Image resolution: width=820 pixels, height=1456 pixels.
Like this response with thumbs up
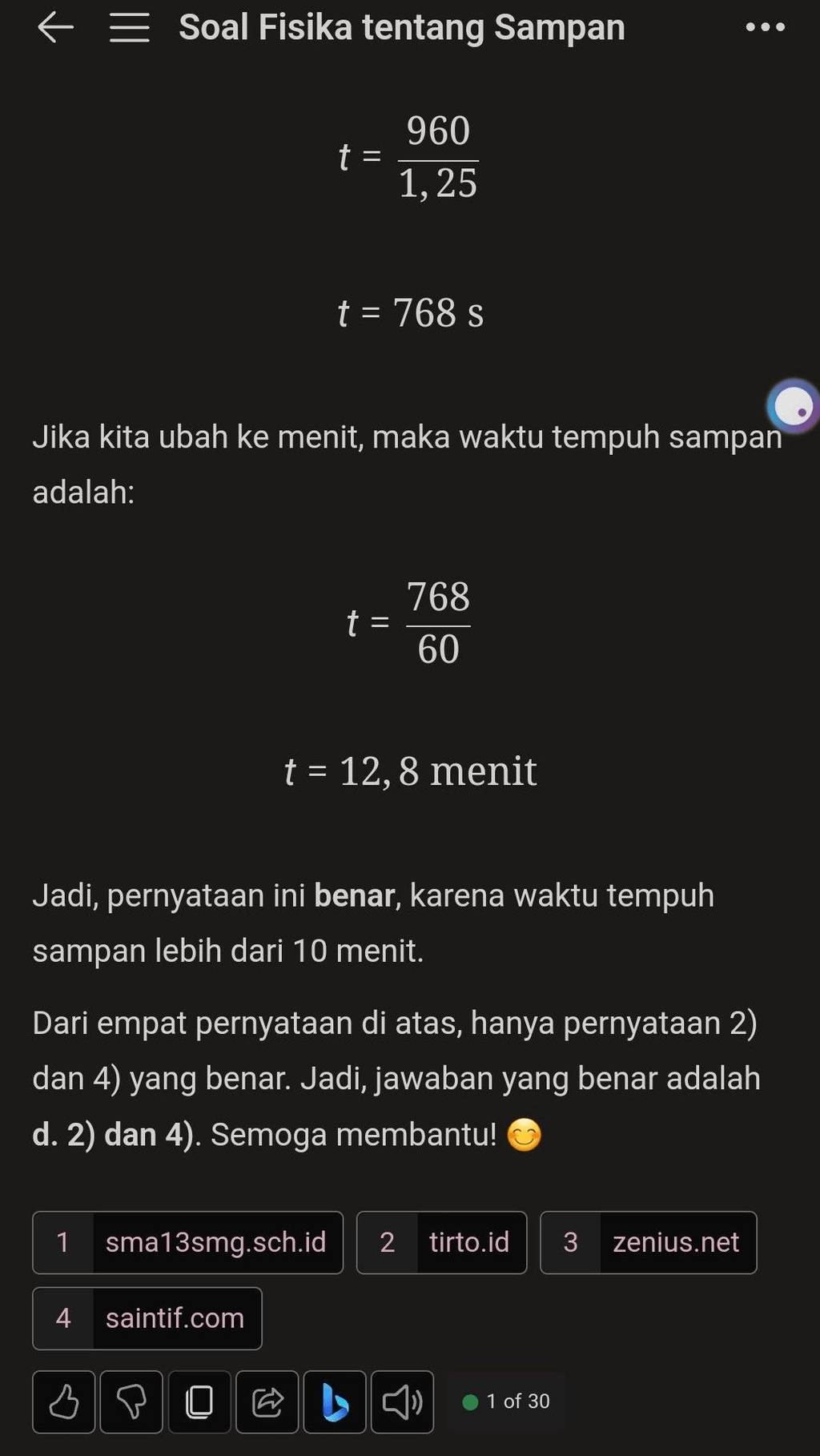pyautogui.click(x=64, y=1402)
